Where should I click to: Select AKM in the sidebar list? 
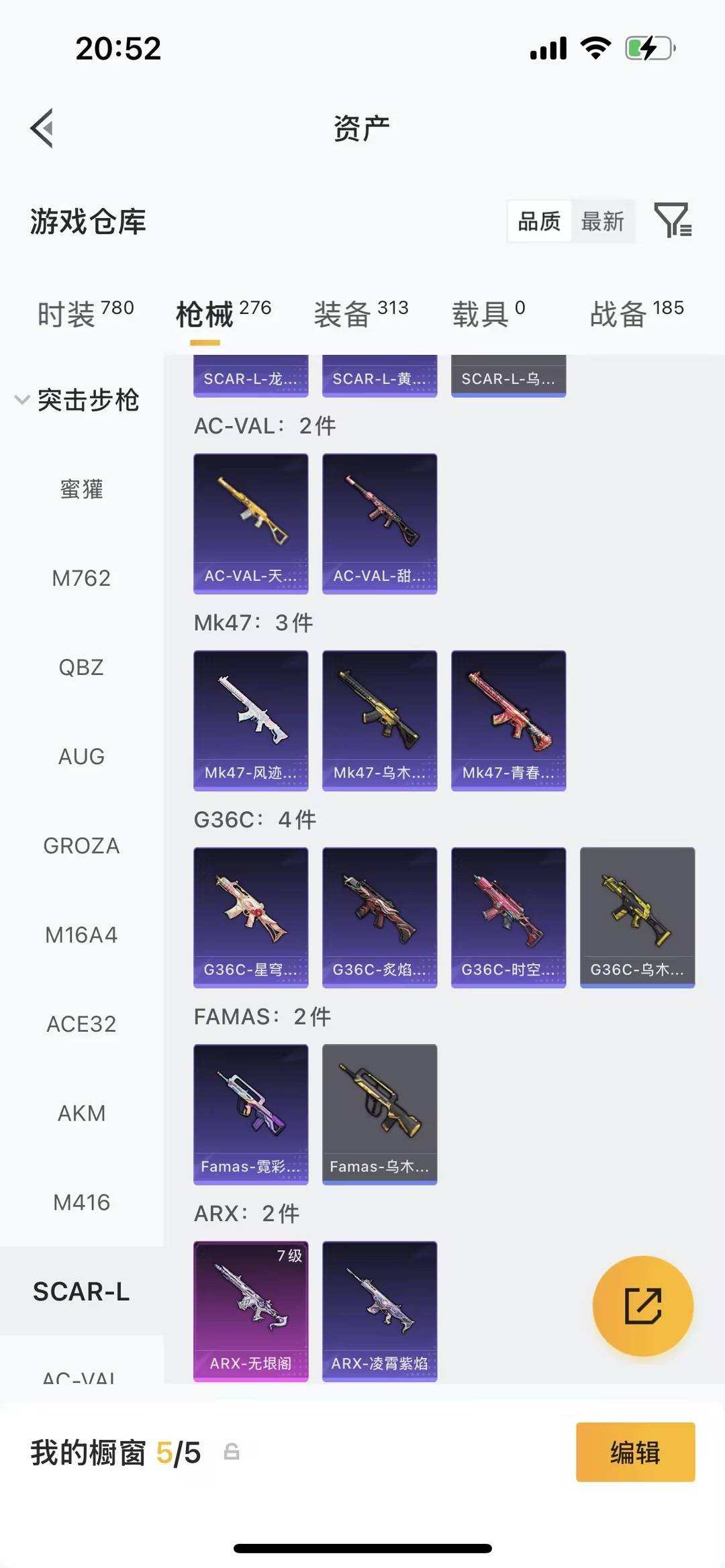pyautogui.click(x=82, y=1112)
